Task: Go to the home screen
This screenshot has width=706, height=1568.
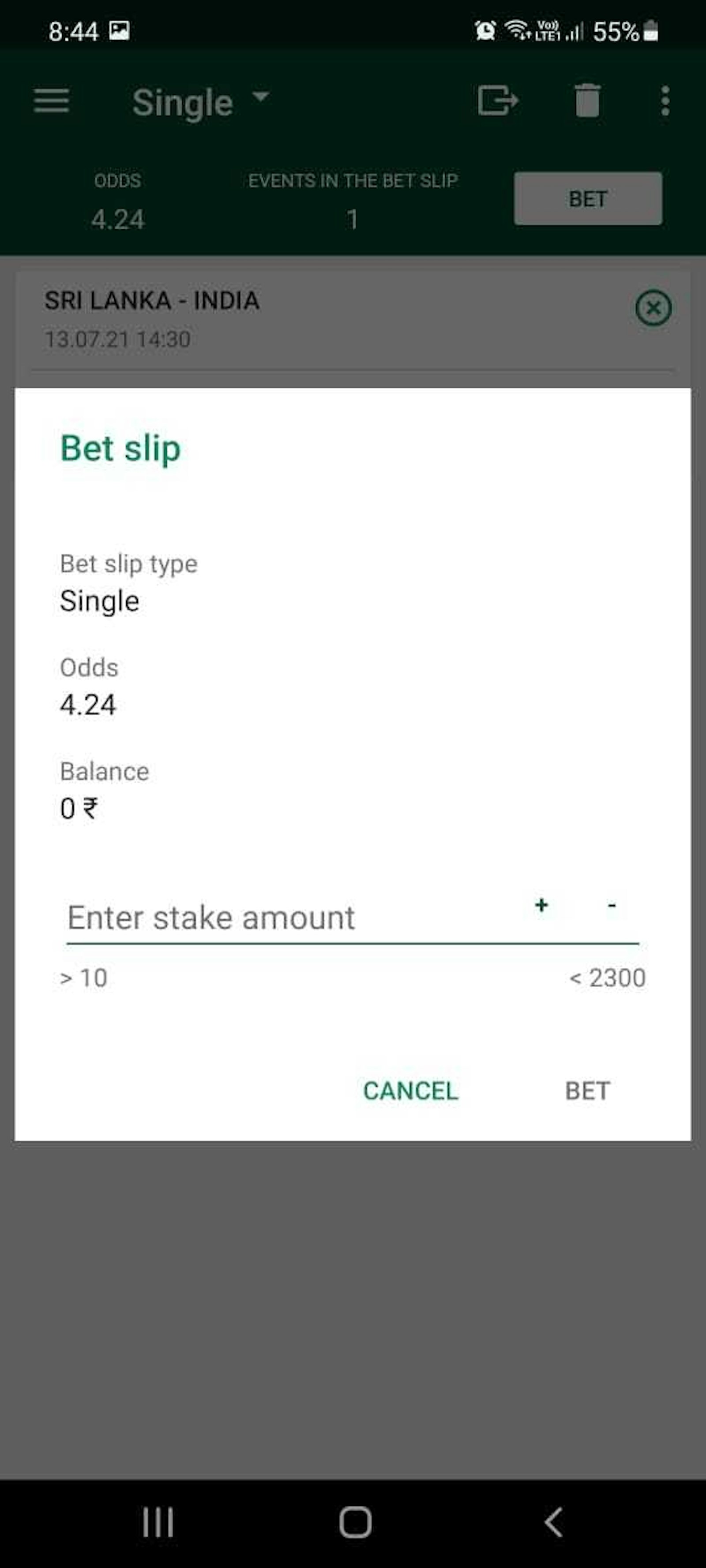Action: click(355, 1522)
